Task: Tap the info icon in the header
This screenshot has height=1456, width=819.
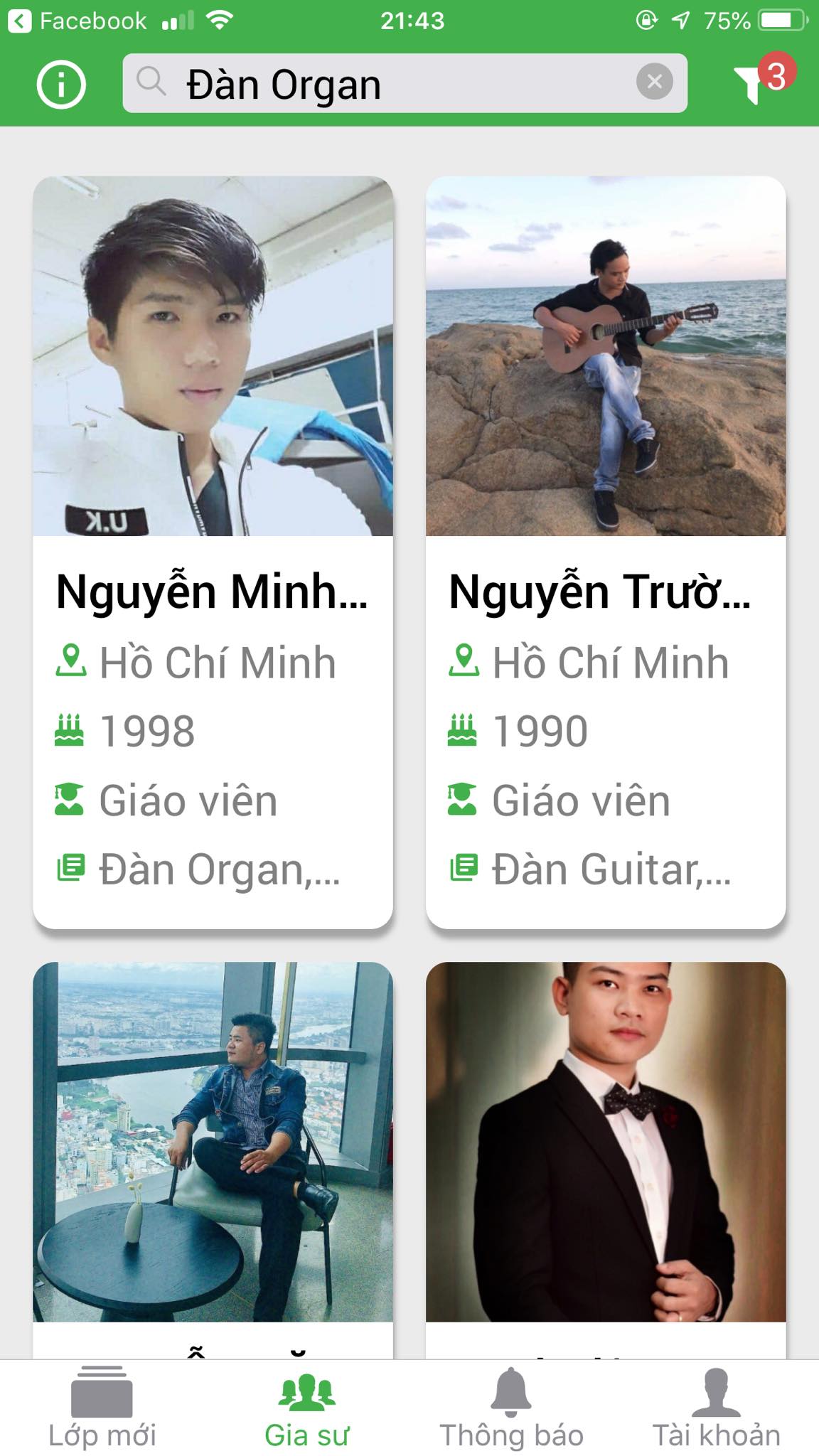Action: [x=60, y=84]
